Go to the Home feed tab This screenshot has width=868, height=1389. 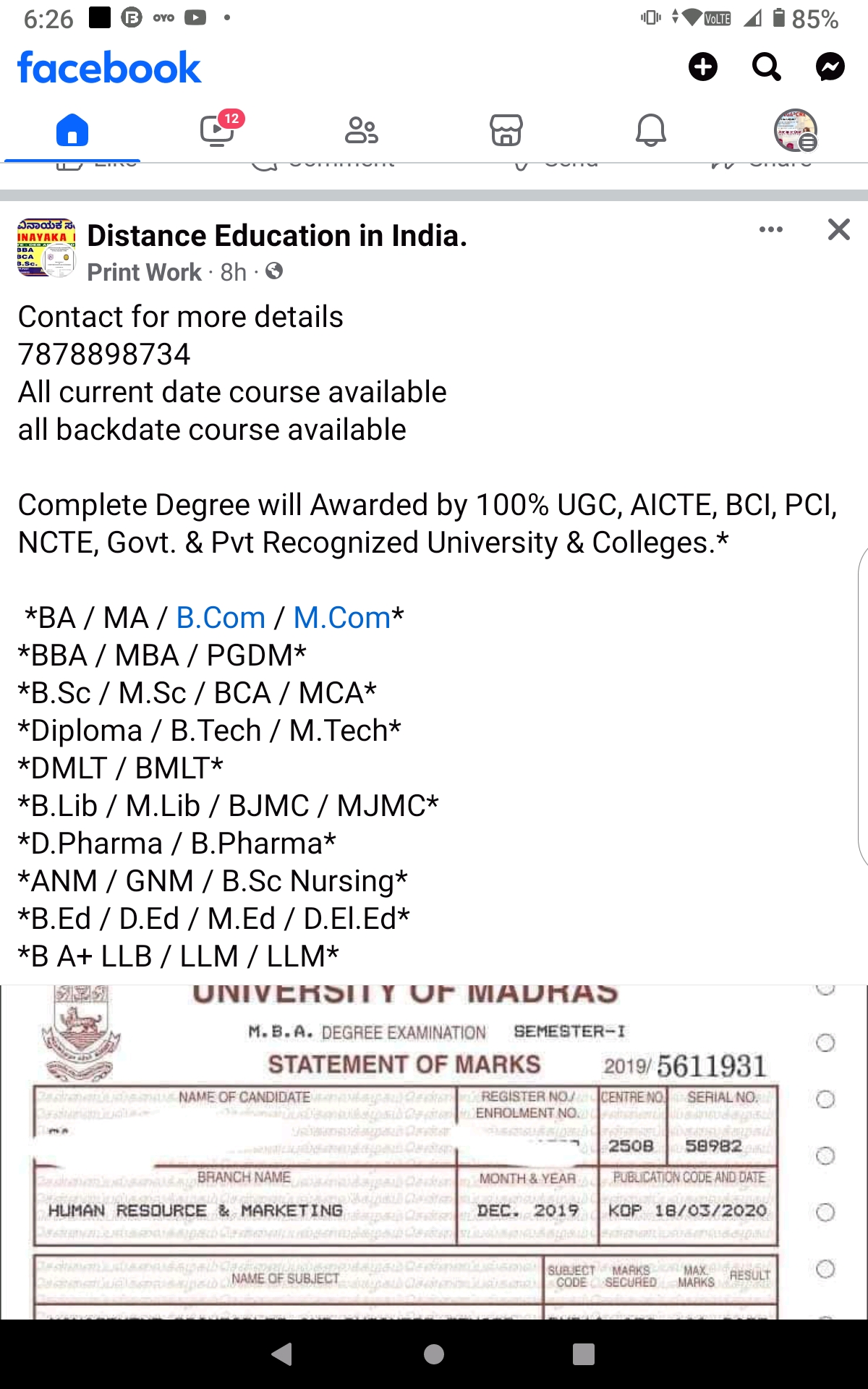point(72,131)
